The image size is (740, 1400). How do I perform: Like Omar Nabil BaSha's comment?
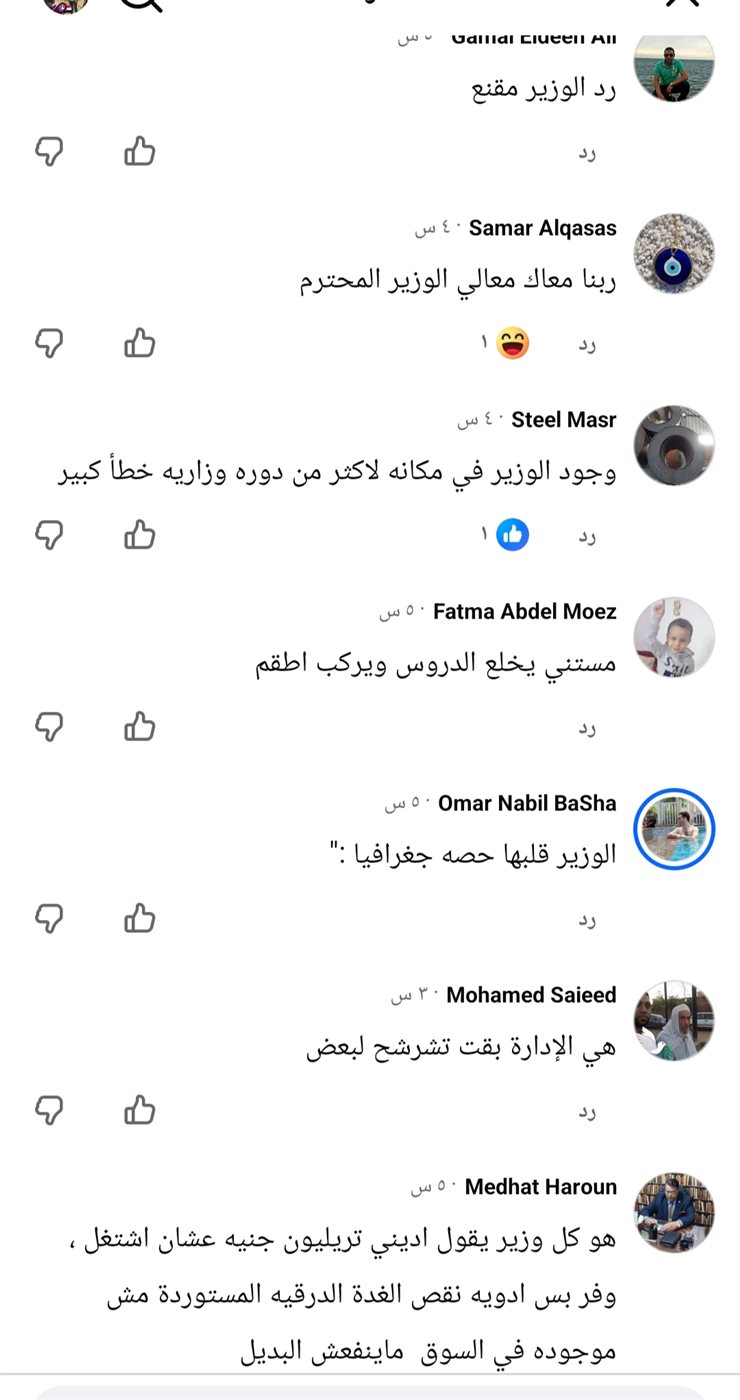click(140, 918)
